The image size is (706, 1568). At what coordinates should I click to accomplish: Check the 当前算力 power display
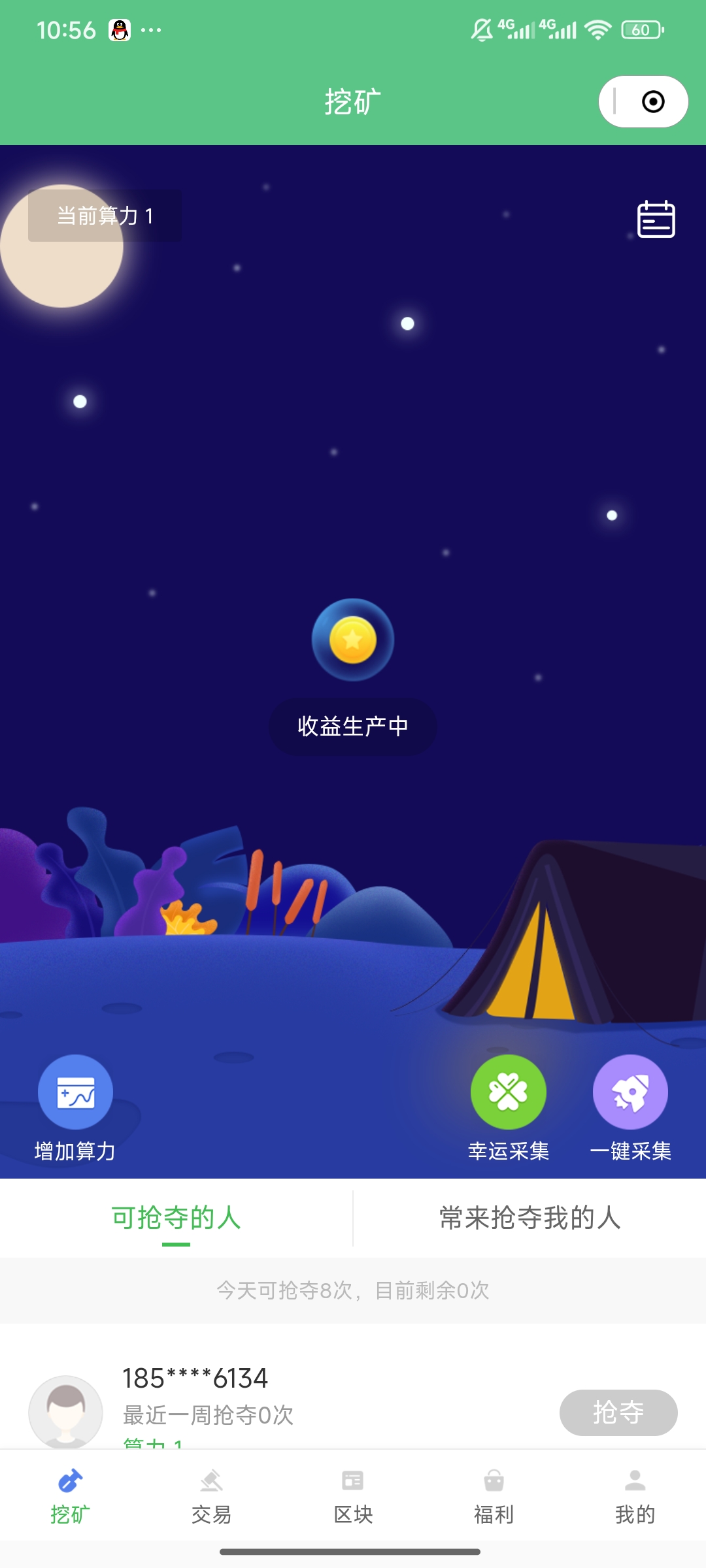[104, 216]
